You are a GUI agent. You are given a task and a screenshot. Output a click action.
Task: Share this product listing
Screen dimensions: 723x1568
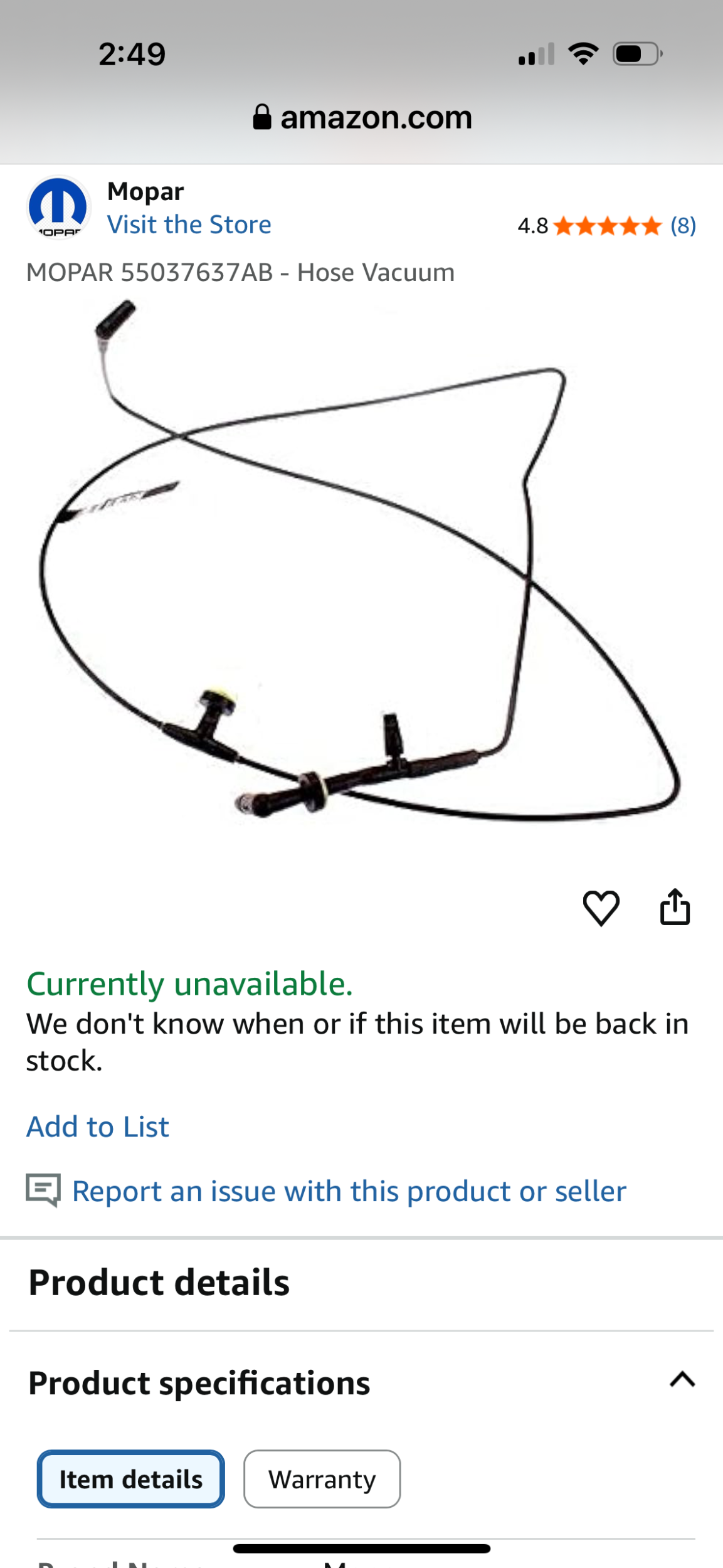click(675, 907)
